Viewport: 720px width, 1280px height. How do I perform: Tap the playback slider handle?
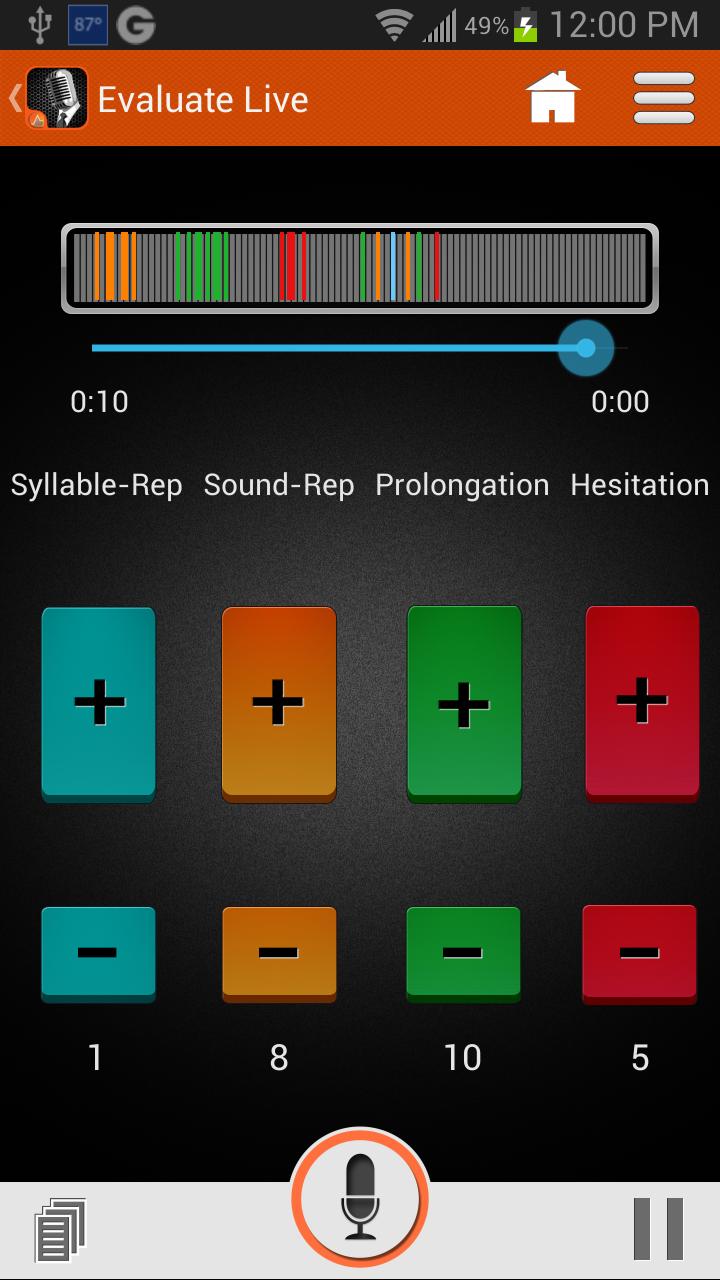(x=586, y=348)
